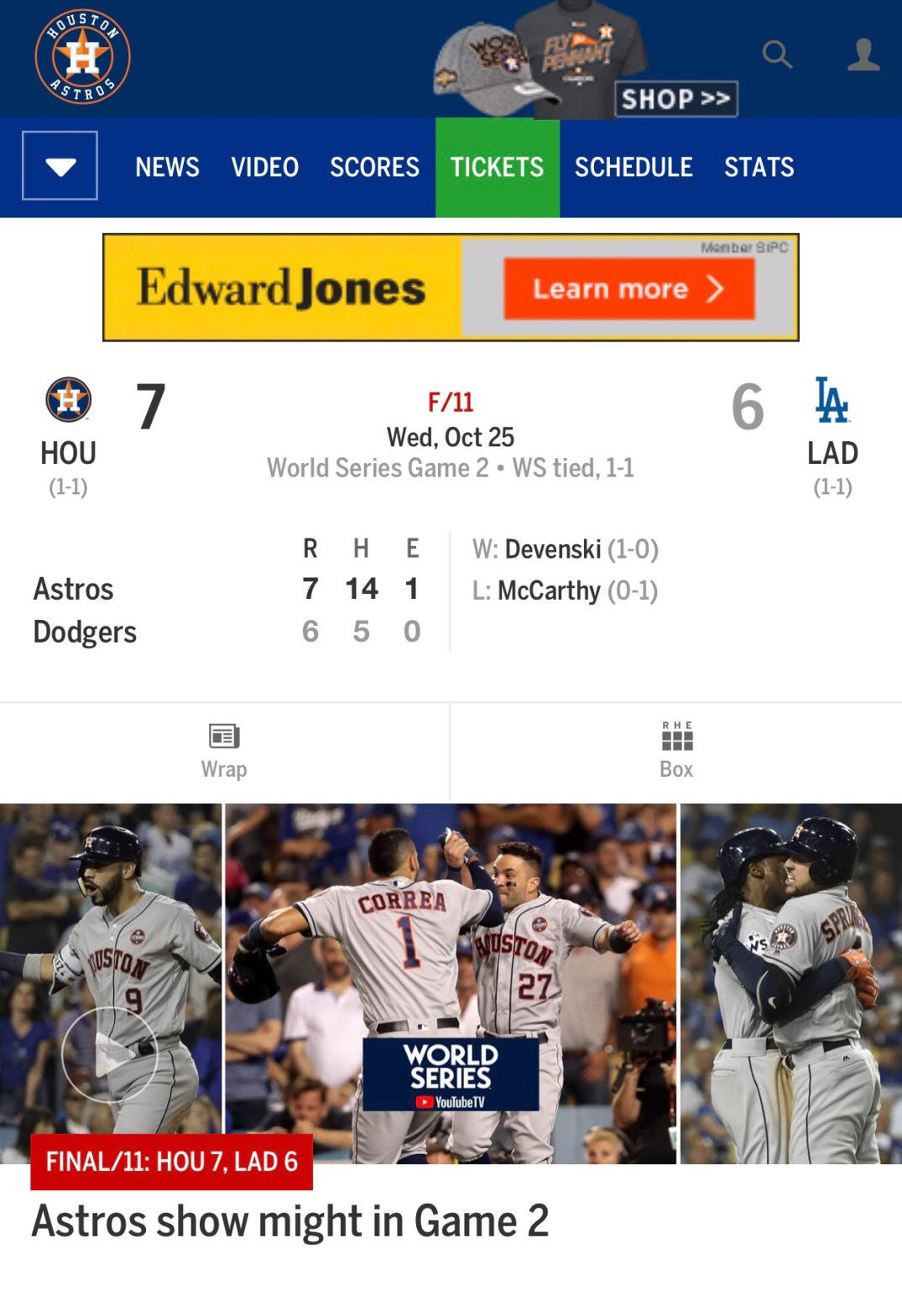Select the TICKETS tab
The image size is (902, 1316).
[x=497, y=167]
